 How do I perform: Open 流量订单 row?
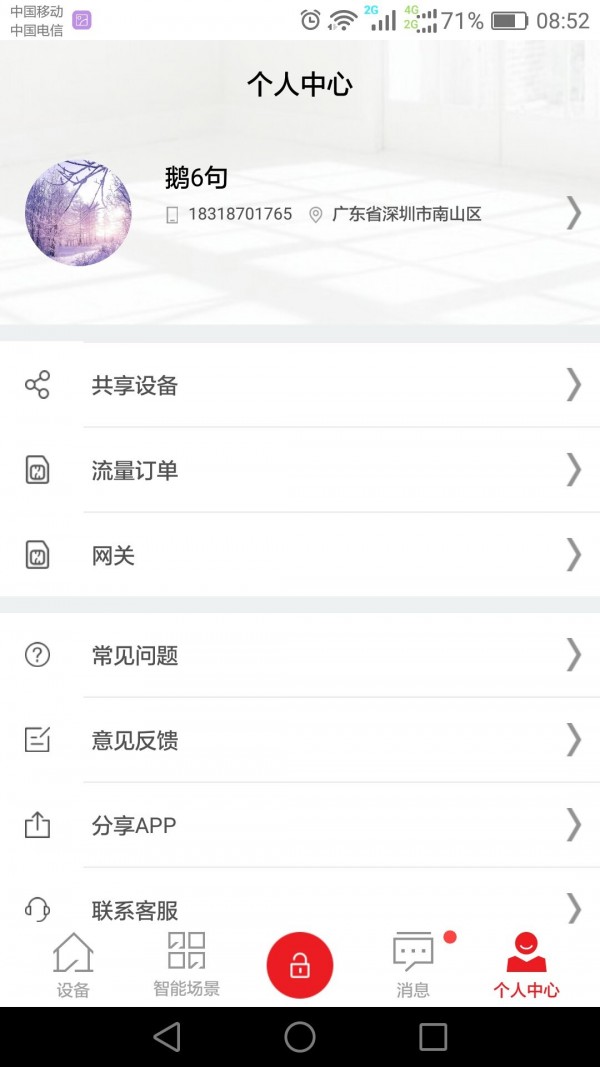click(x=300, y=470)
